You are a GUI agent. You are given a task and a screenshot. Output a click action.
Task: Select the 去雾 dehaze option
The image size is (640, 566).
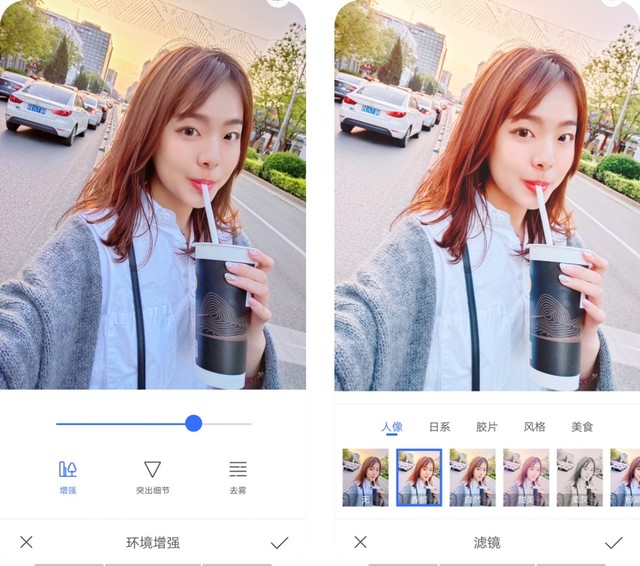[238, 476]
